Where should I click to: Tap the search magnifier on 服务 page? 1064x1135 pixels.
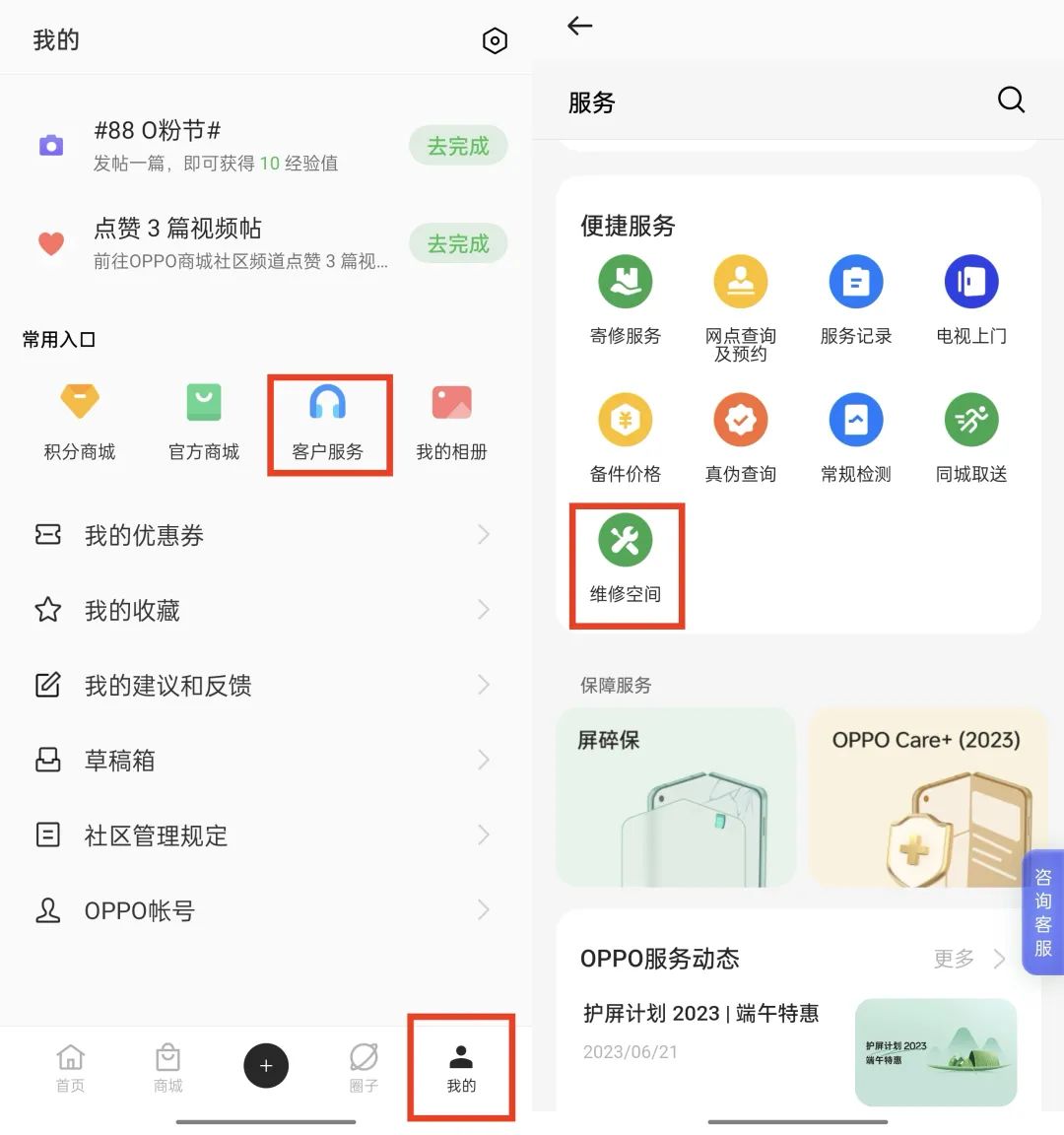(x=1011, y=100)
